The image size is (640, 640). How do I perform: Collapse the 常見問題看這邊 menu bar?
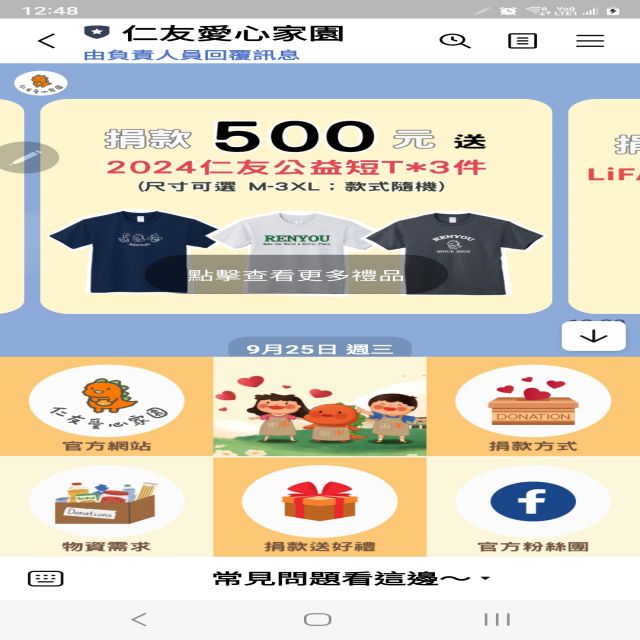coord(350,578)
